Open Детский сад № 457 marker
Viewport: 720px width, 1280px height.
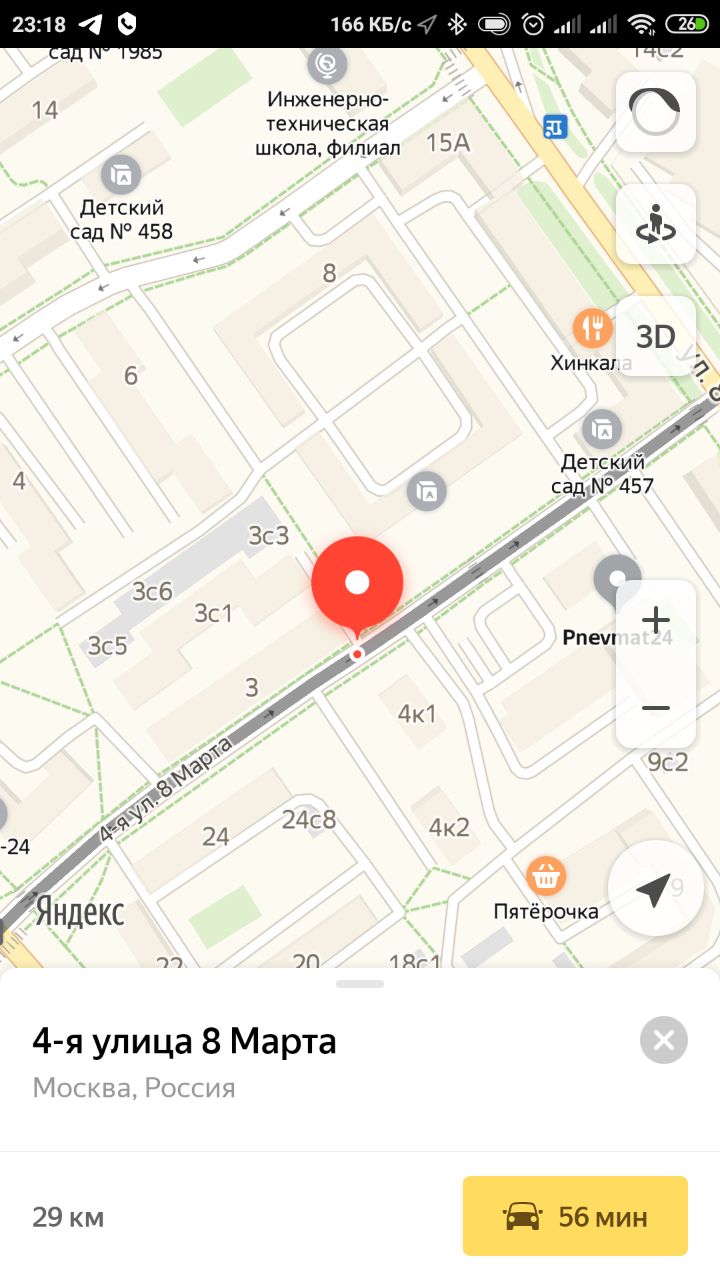(602, 429)
